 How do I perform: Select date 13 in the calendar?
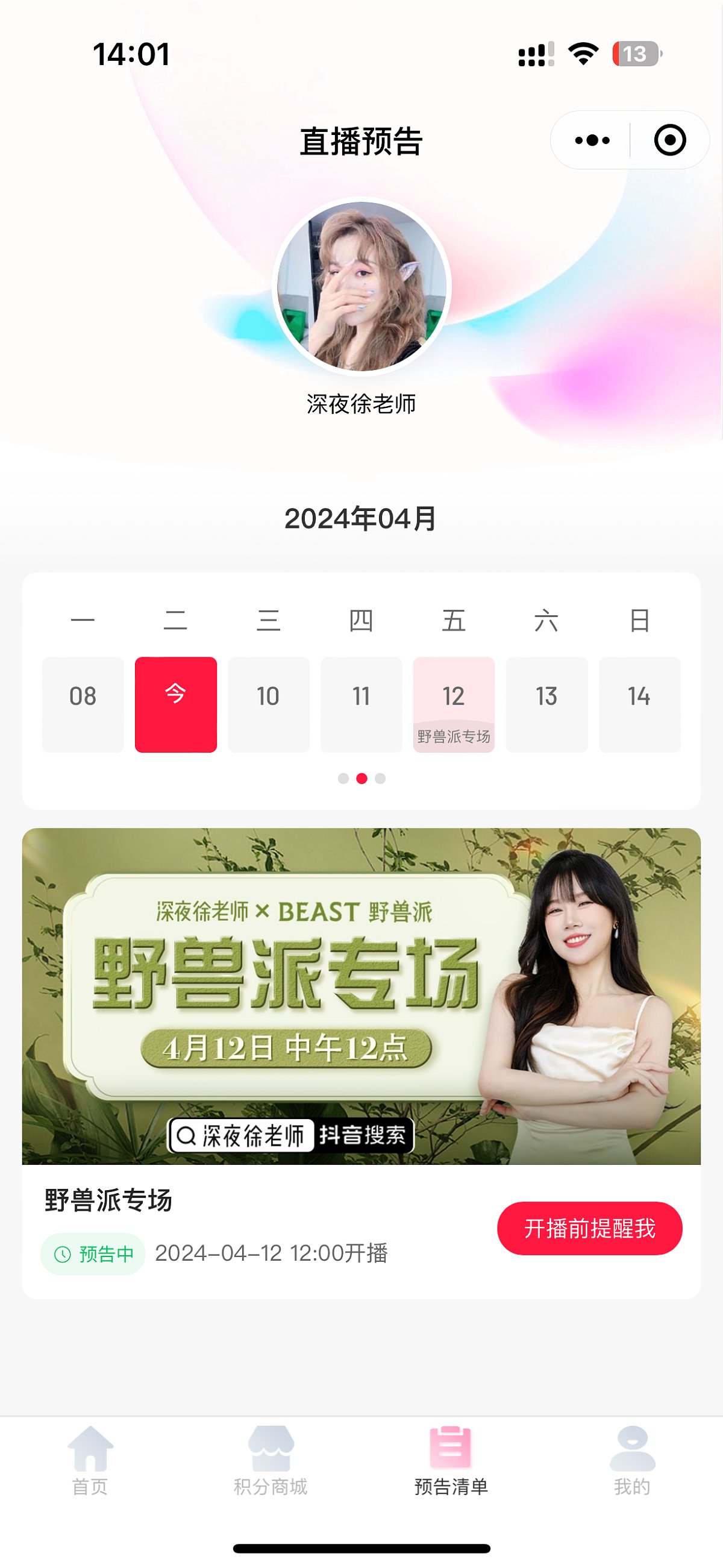point(546,704)
